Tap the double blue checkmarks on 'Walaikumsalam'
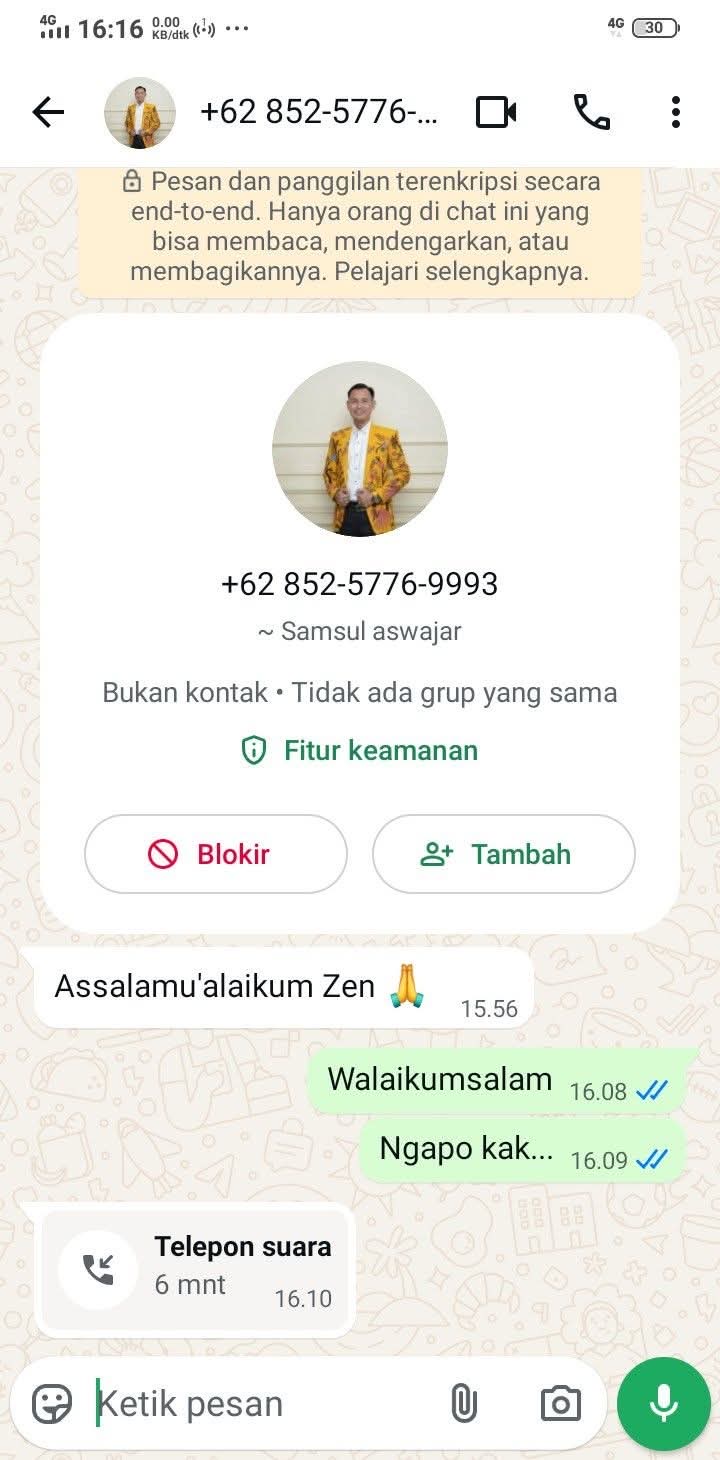Viewport: 720px width, 1460px height. pyautogui.click(x=651, y=1091)
